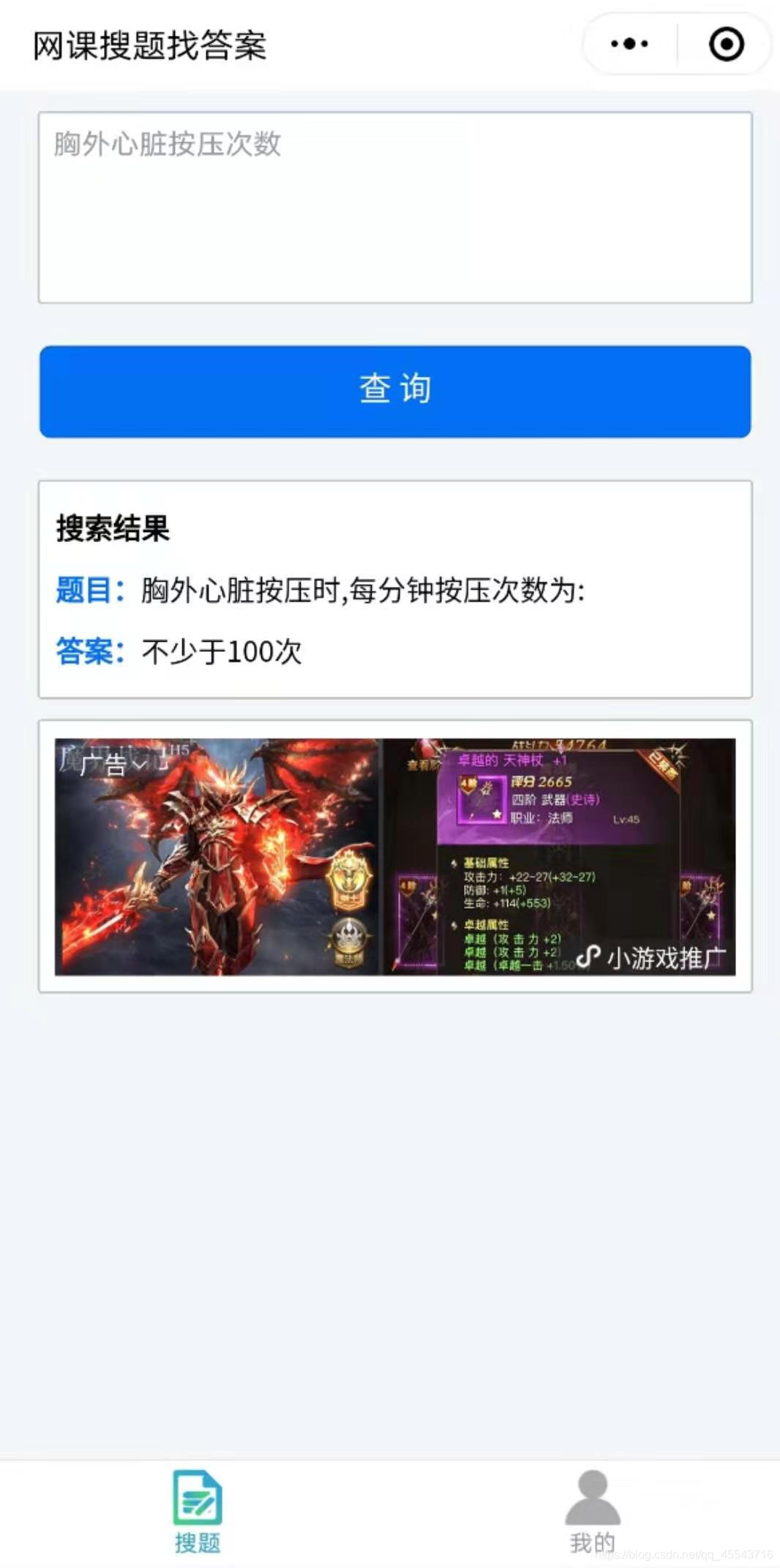Open the 小游戏推广 promoted game link
The height and width of the screenshot is (1568, 780).
click(x=666, y=955)
